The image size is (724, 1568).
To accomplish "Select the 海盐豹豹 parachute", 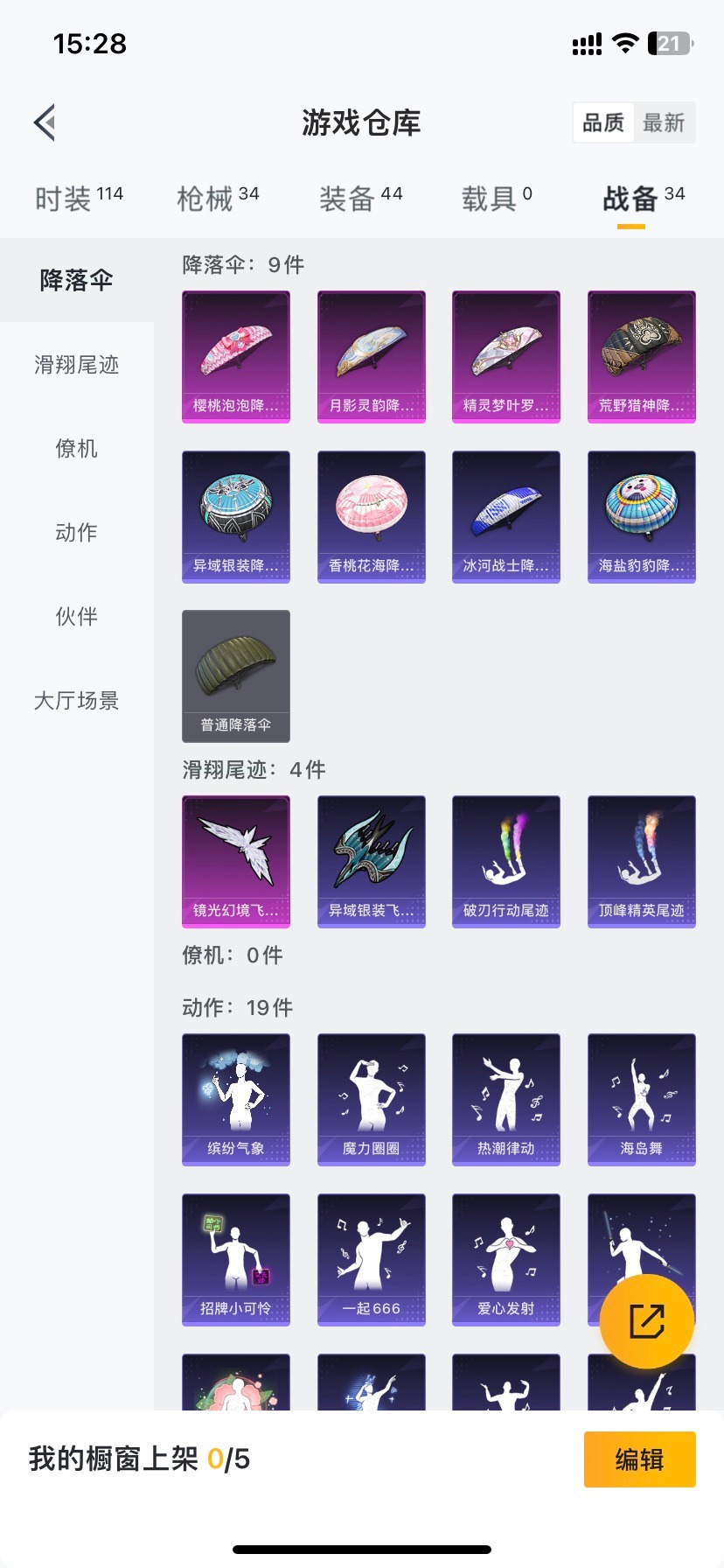I will [642, 516].
